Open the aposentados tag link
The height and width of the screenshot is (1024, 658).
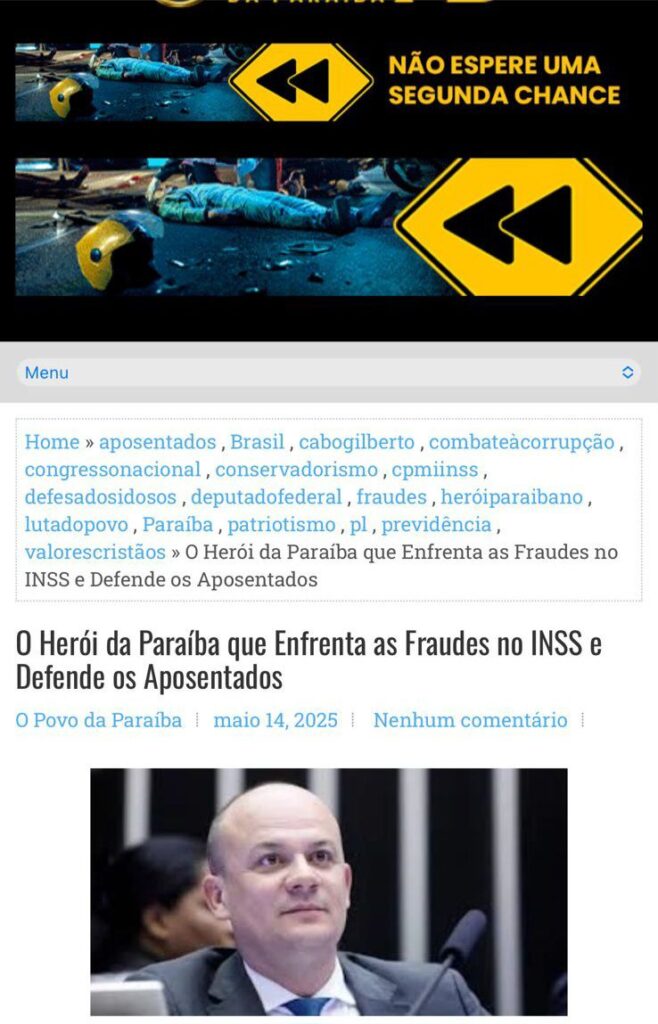(x=157, y=442)
